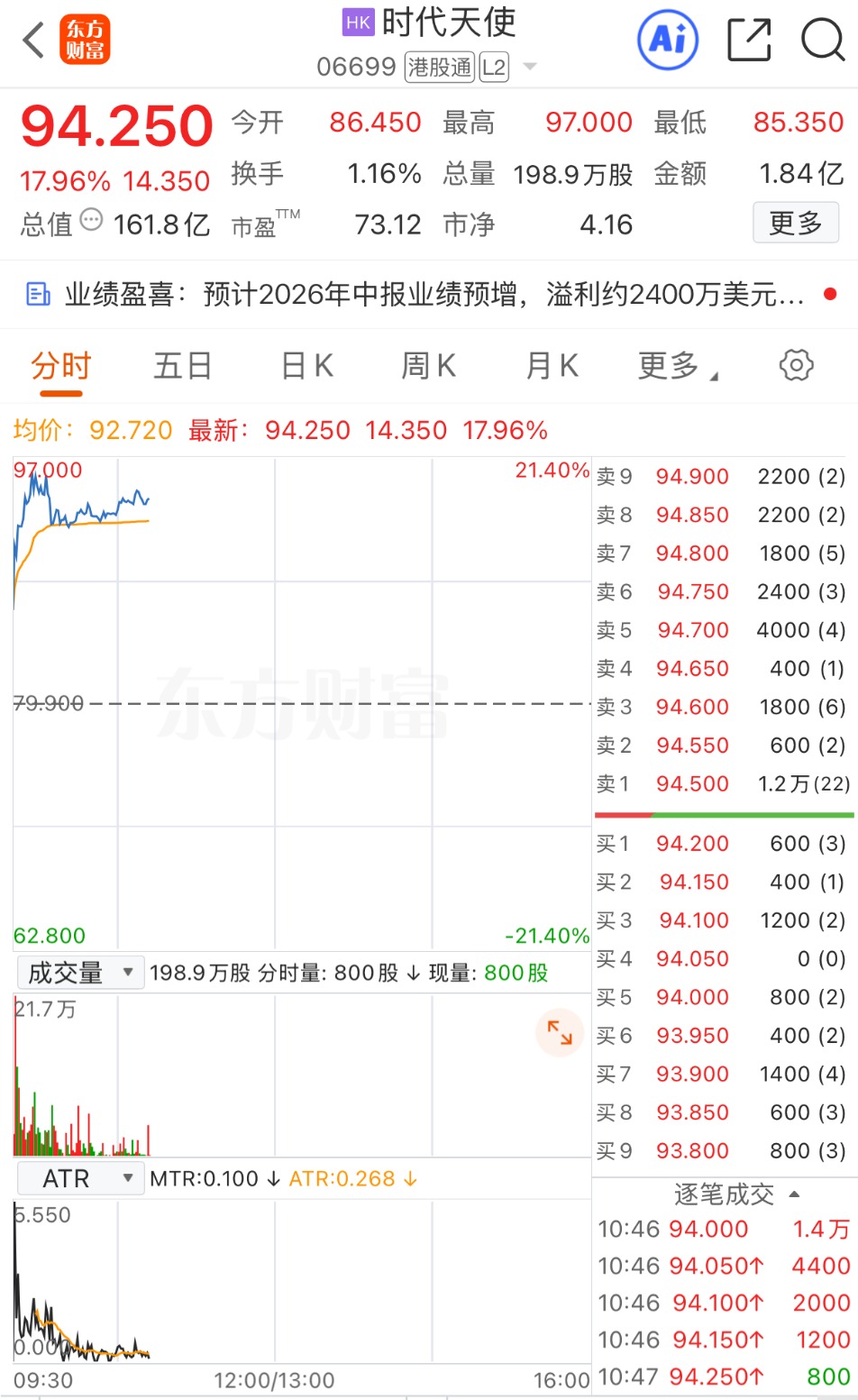
Task: Expand the 更多 chart period options
Action: tap(678, 366)
